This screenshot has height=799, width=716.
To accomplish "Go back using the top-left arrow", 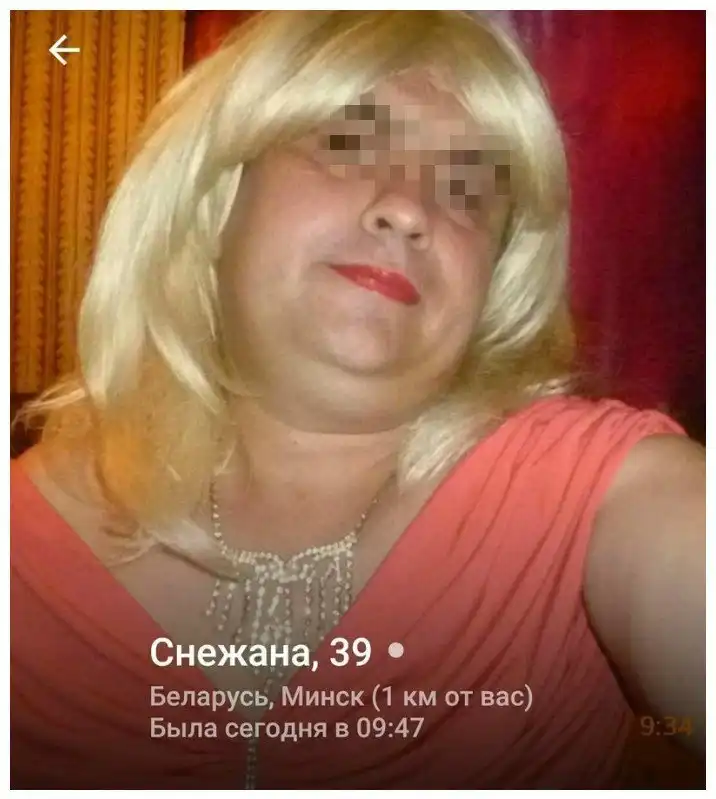I will coord(64,50).
